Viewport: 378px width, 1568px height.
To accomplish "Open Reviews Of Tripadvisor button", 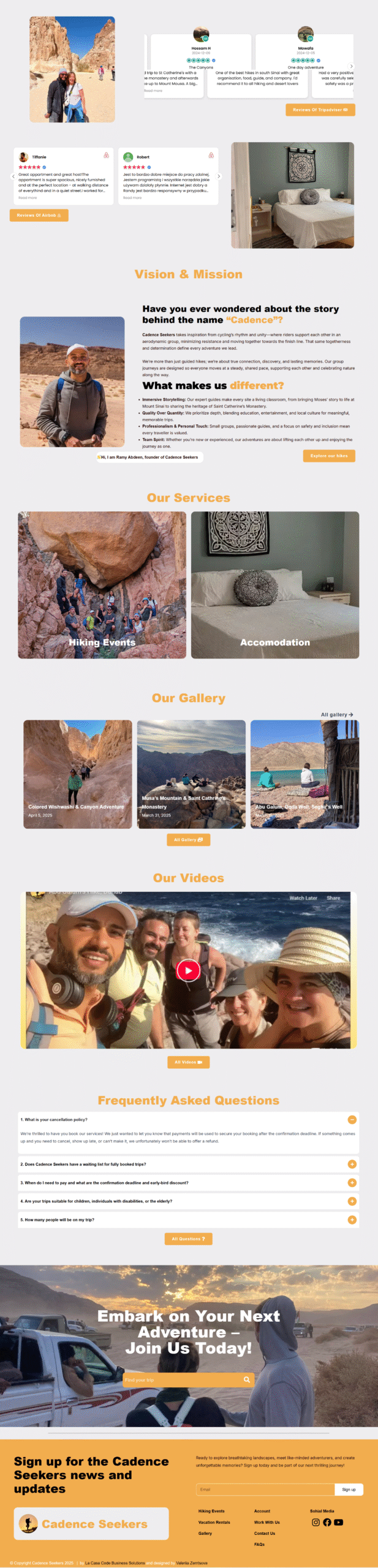I will 320,110.
